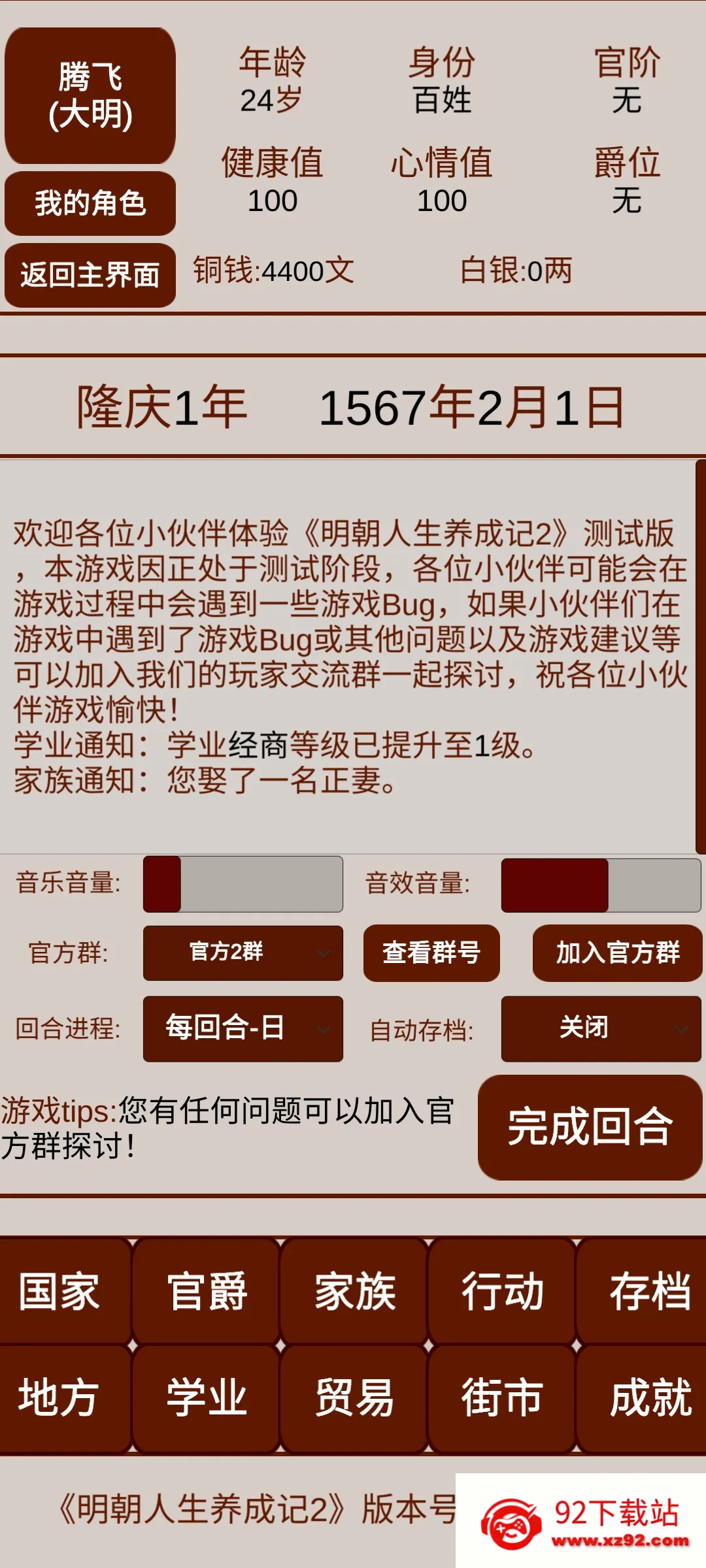Screen dimensions: 706x1568
Task: Open the 行动 actions menu
Action: pyautogui.click(x=502, y=1291)
